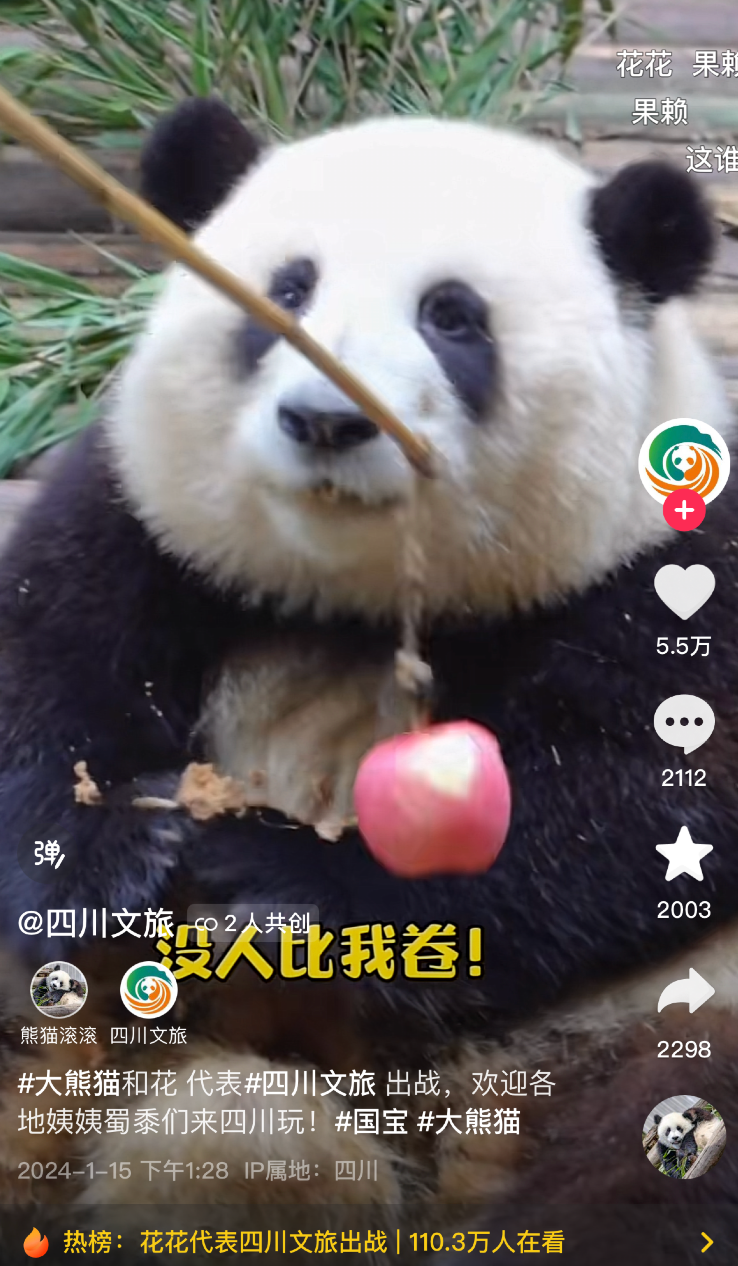The height and width of the screenshot is (1266, 738).
Task: Follow the author with the red plus button
Action: click(684, 511)
